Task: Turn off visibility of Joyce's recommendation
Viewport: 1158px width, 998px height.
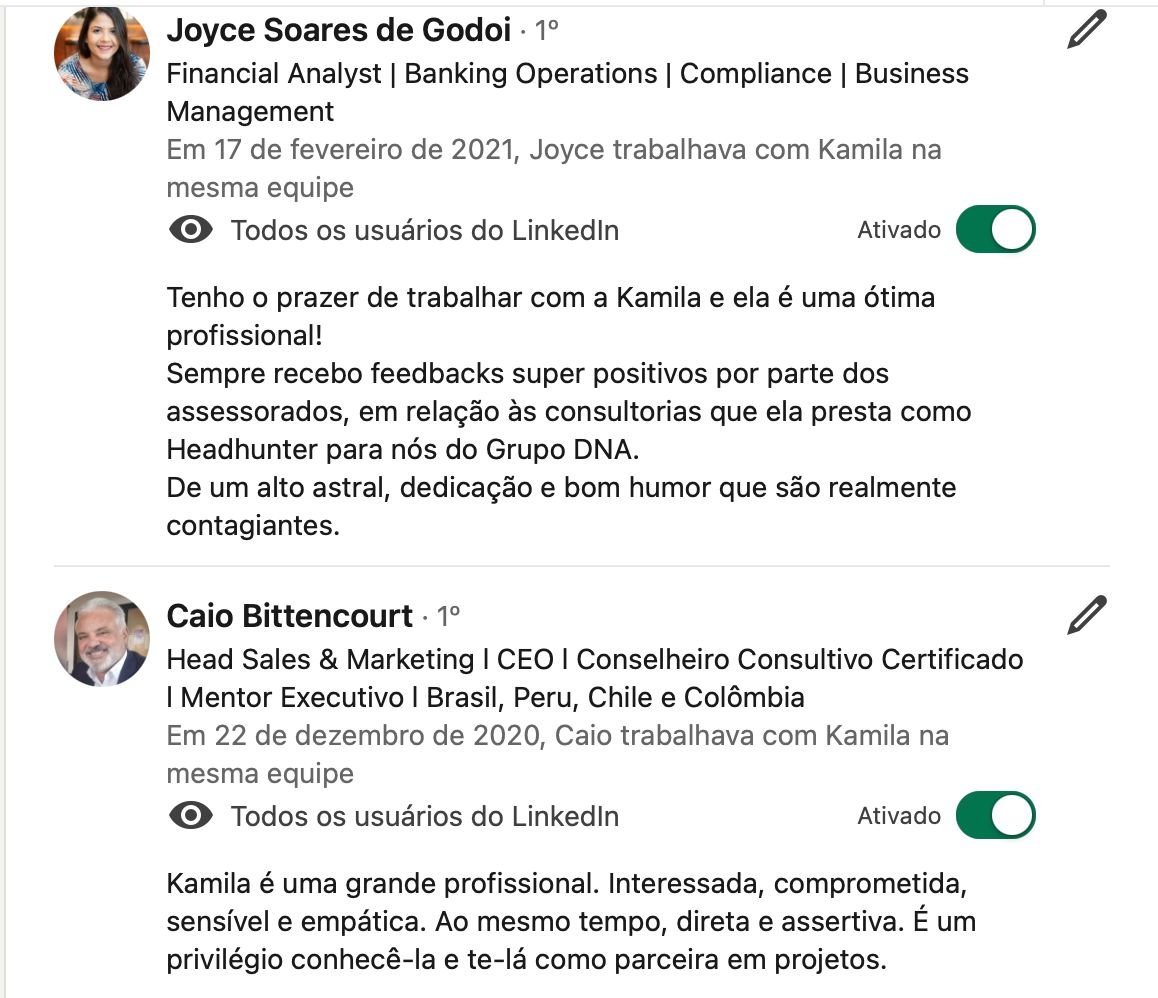Action: point(995,230)
